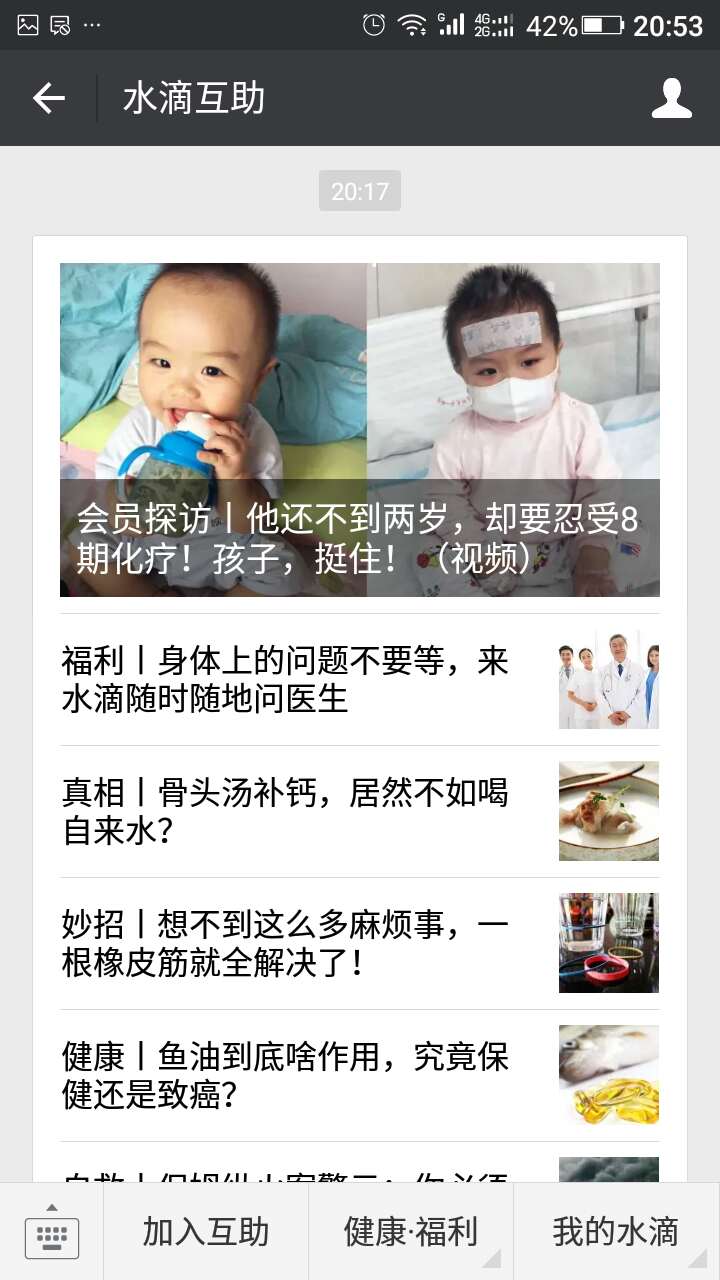Screen dimensions: 720x1280
Task: Expand the 我的水滴 menu
Action: [x=616, y=1232]
